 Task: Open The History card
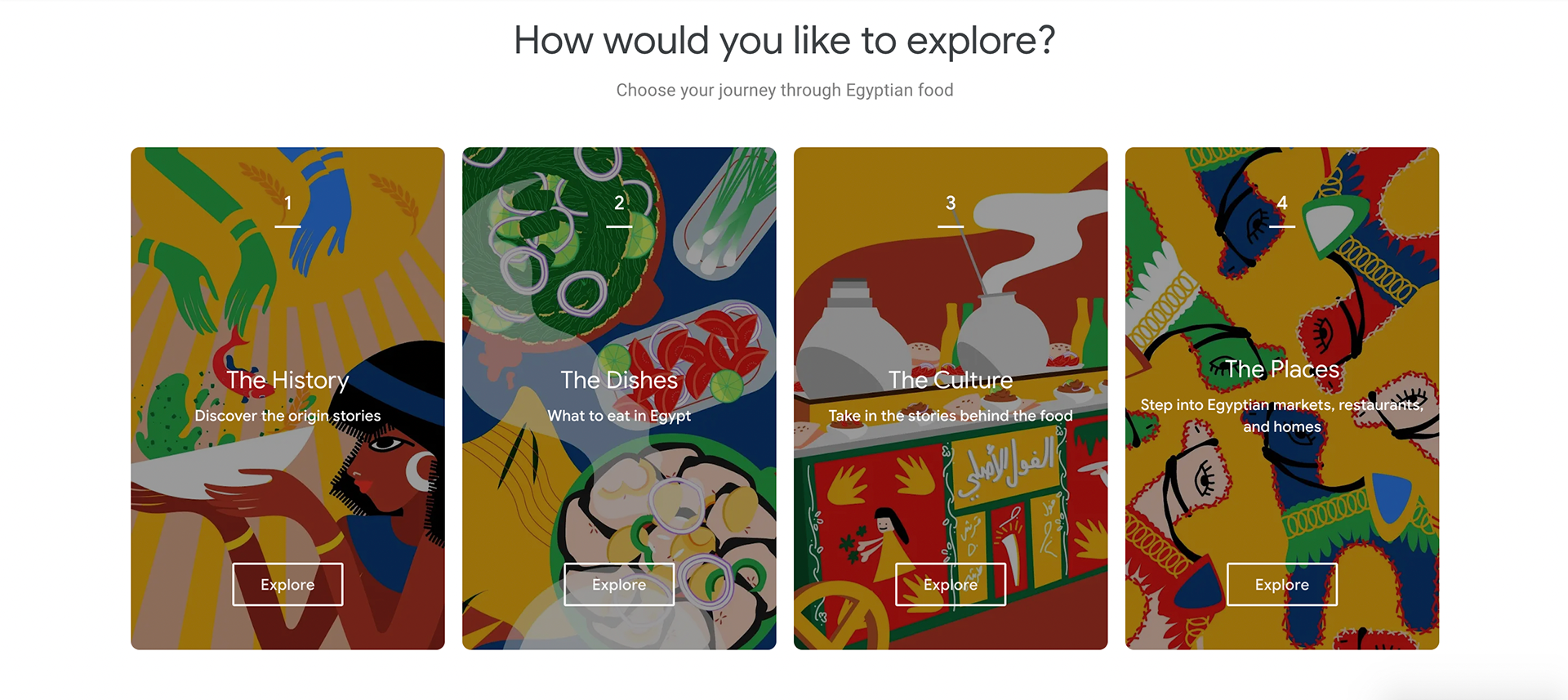click(x=287, y=381)
